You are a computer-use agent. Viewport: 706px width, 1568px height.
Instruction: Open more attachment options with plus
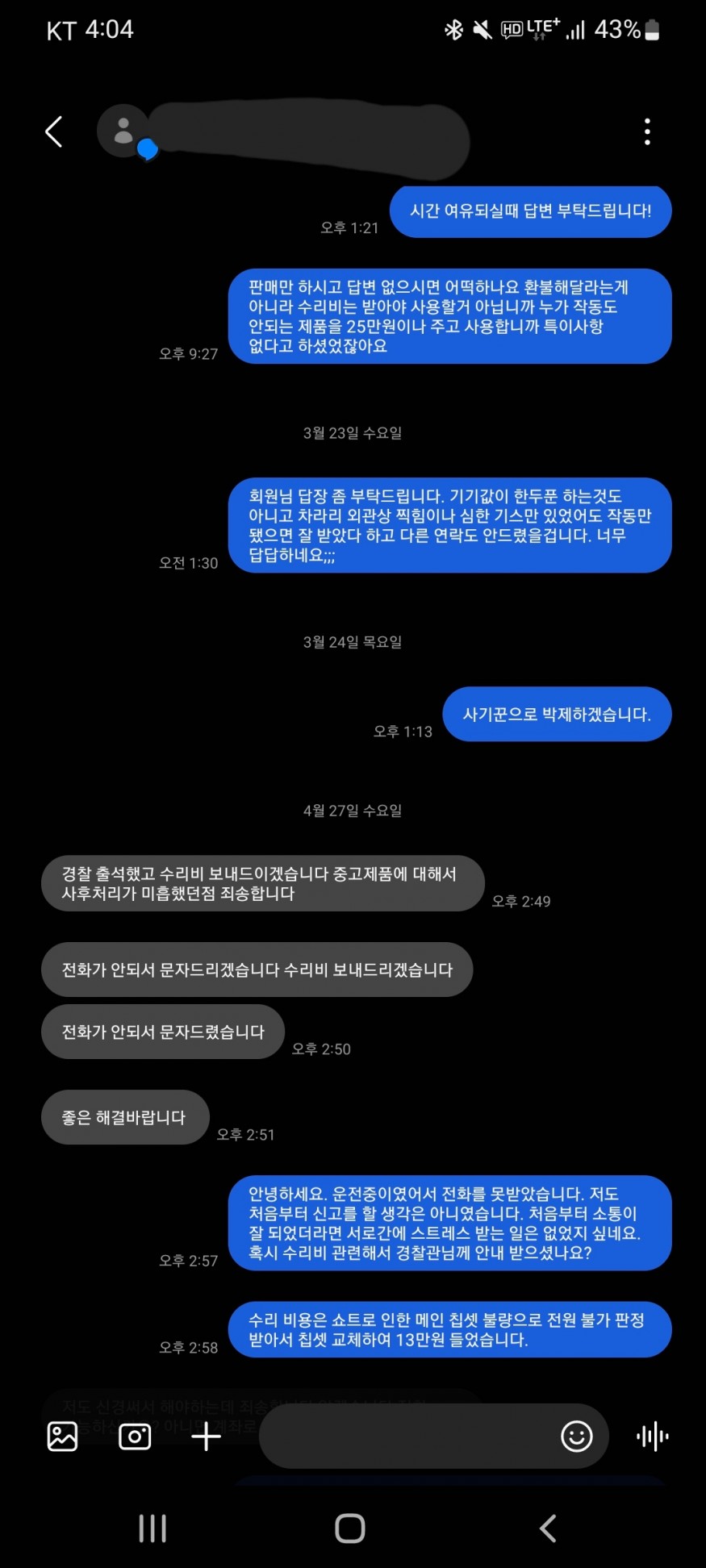click(x=206, y=1436)
